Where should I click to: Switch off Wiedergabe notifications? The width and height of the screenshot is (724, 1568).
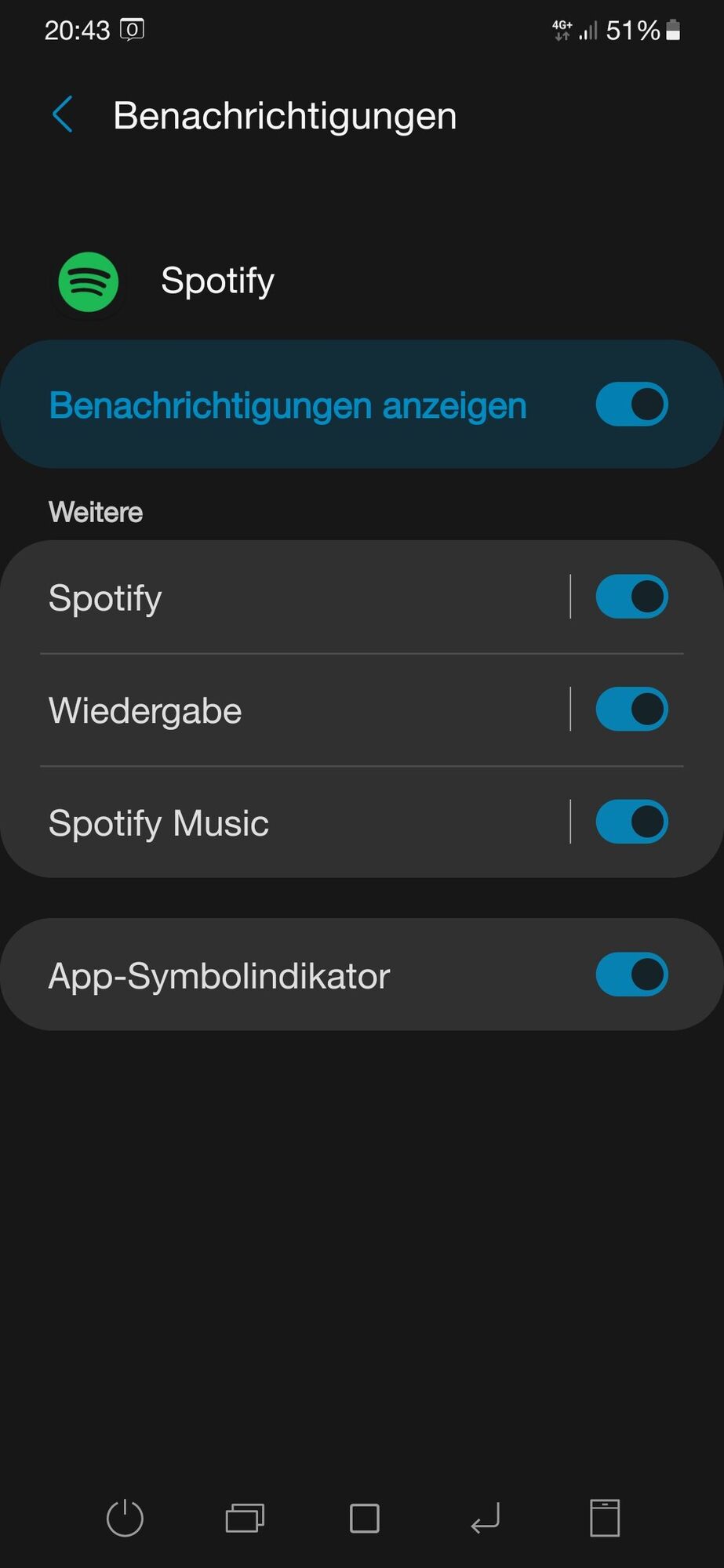tap(631, 710)
